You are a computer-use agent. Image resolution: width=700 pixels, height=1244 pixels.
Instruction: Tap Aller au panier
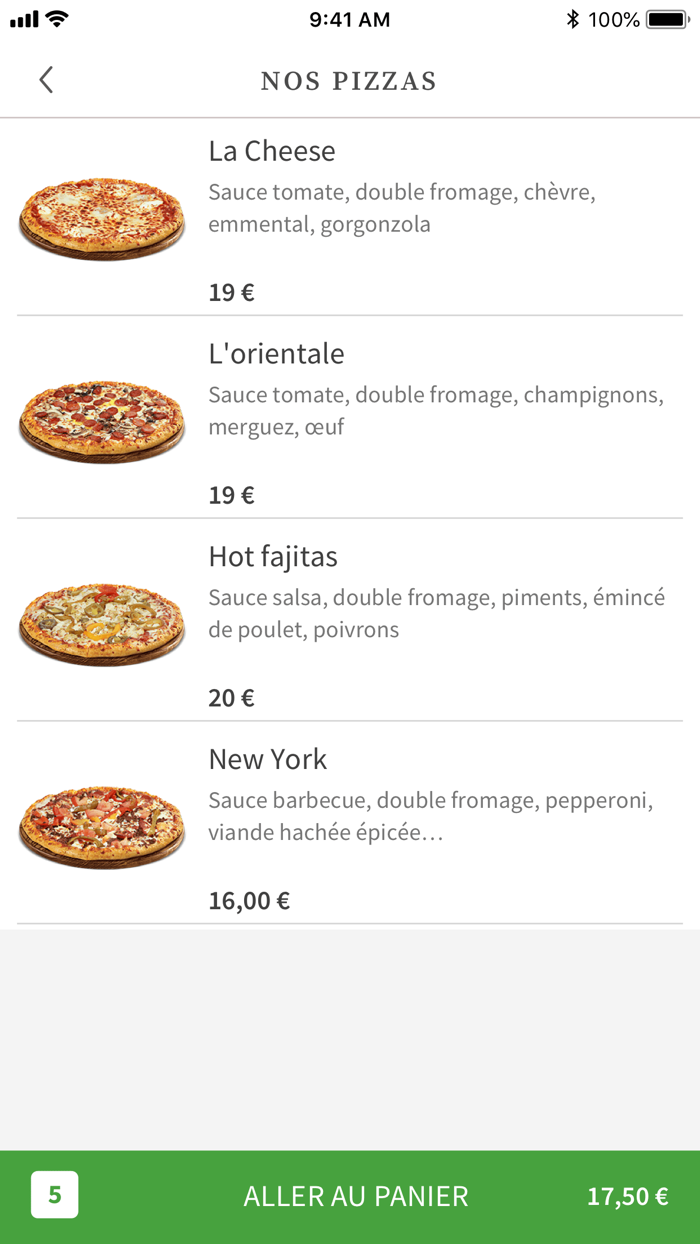[x=355, y=1196]
